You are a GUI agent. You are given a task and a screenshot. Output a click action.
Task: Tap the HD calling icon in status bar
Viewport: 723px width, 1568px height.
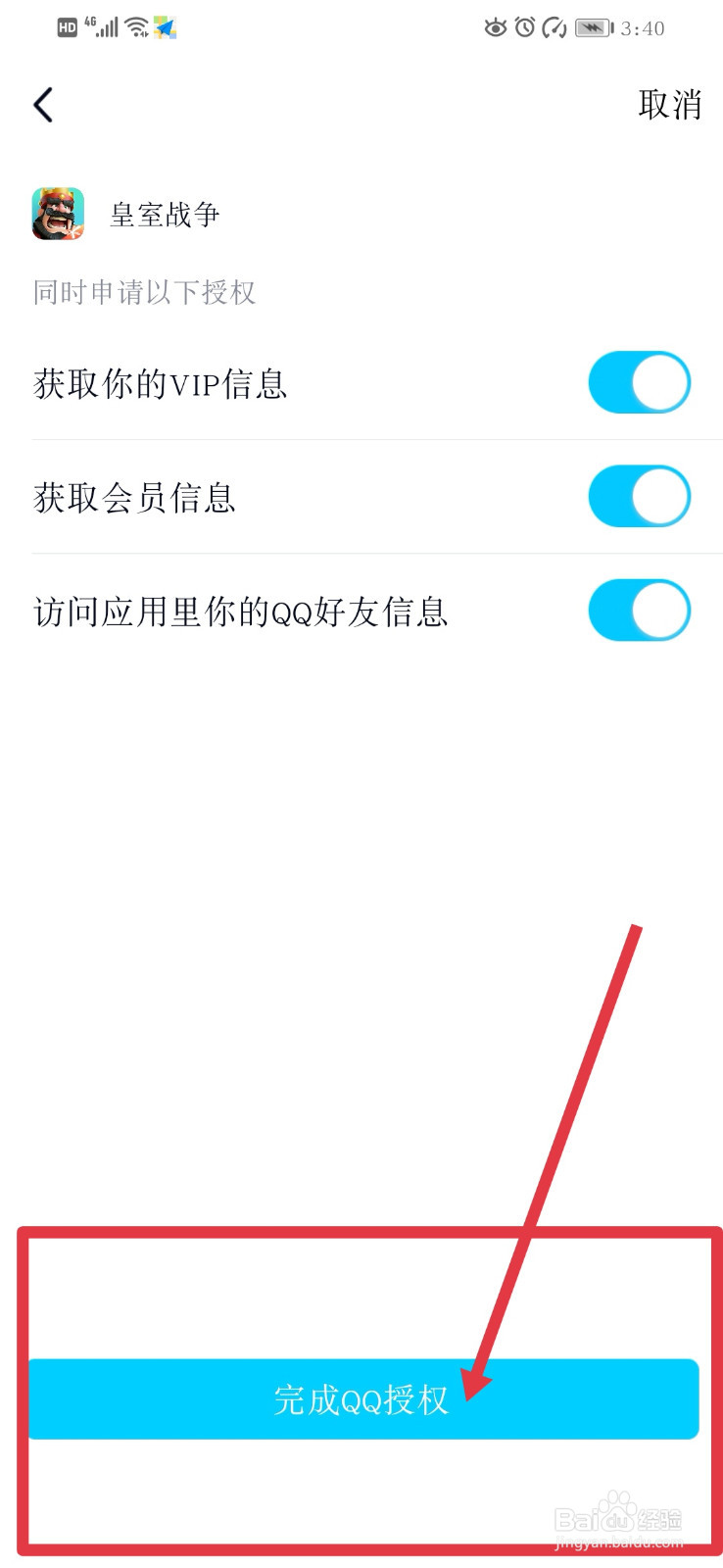[x=66, y=27]
